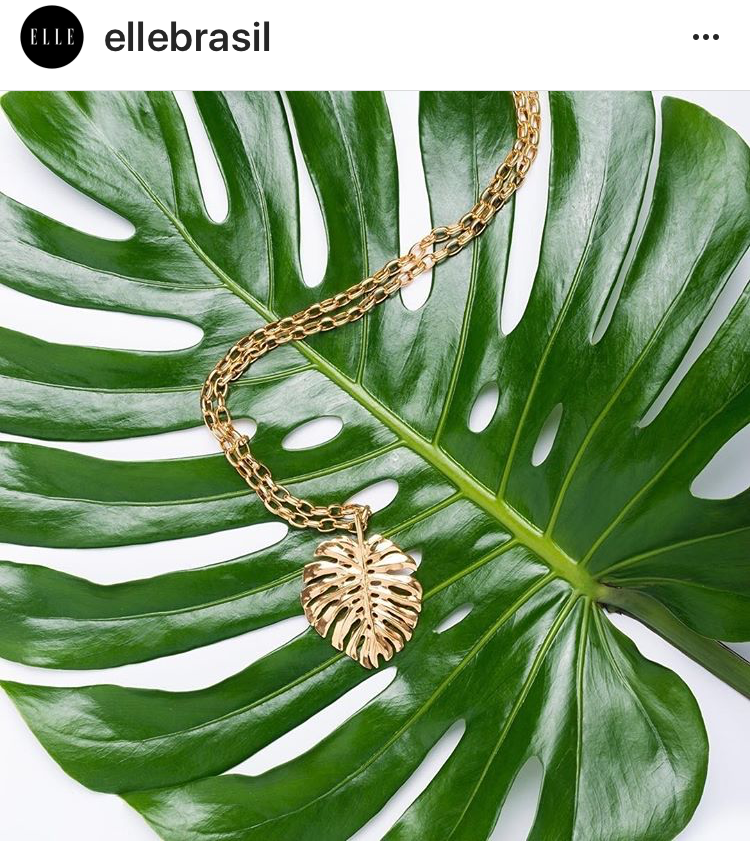Tap the monstera necklace post photo
The height and width of the screenshot is (842, 750).
tap(375, 466)
